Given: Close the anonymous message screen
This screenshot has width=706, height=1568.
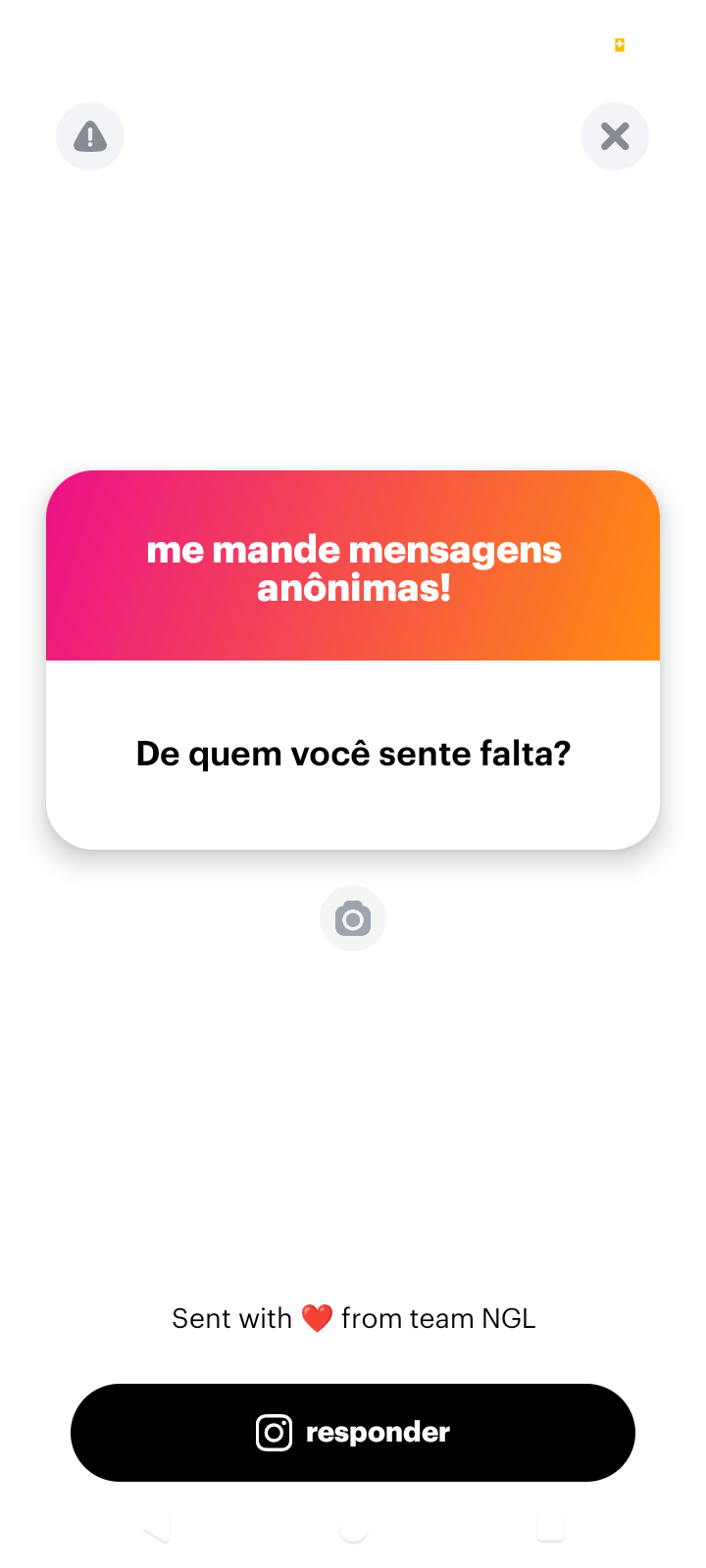Looking at the screenshot, I should pyautogui.click(x=615, y=136).
